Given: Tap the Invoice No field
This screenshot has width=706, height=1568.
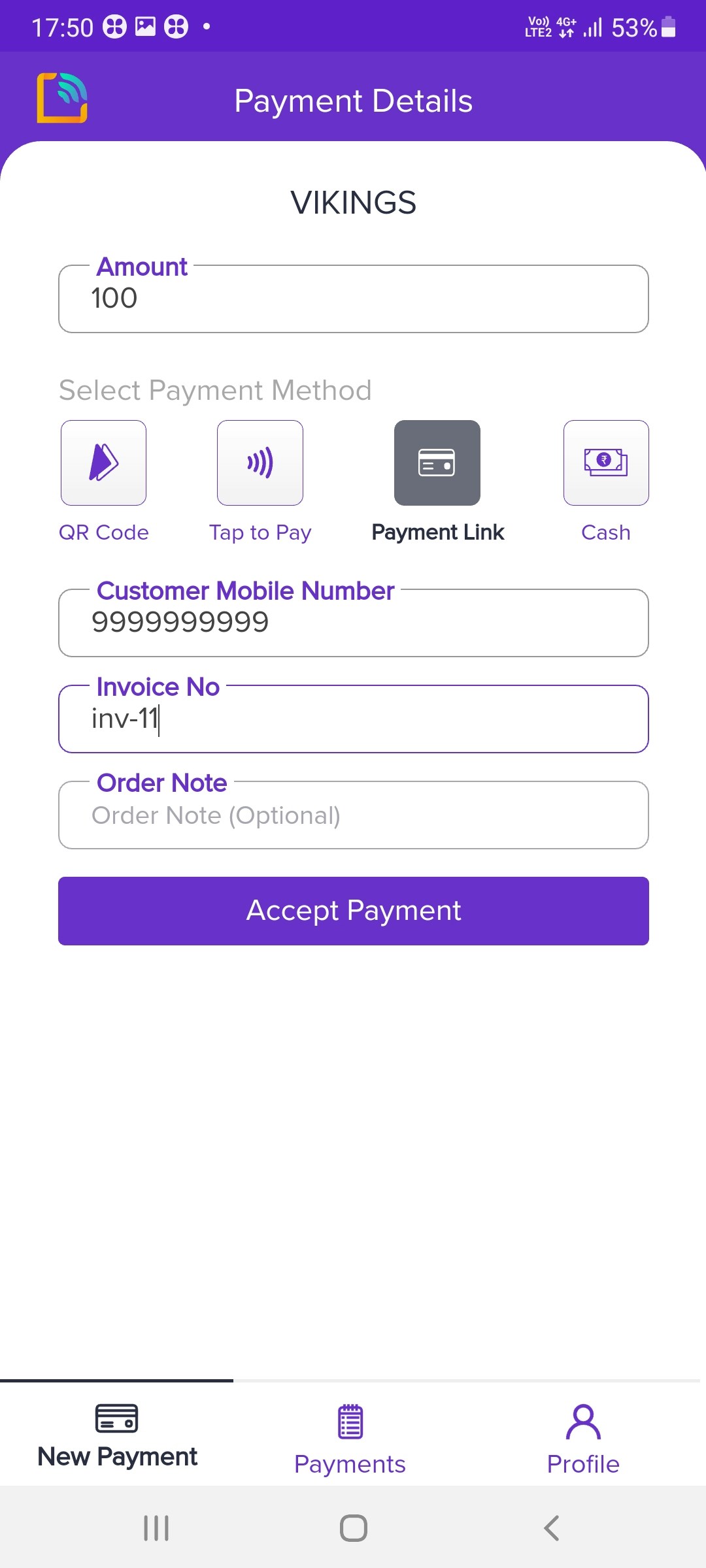Looking at the screenshot, I should [353, 719].
